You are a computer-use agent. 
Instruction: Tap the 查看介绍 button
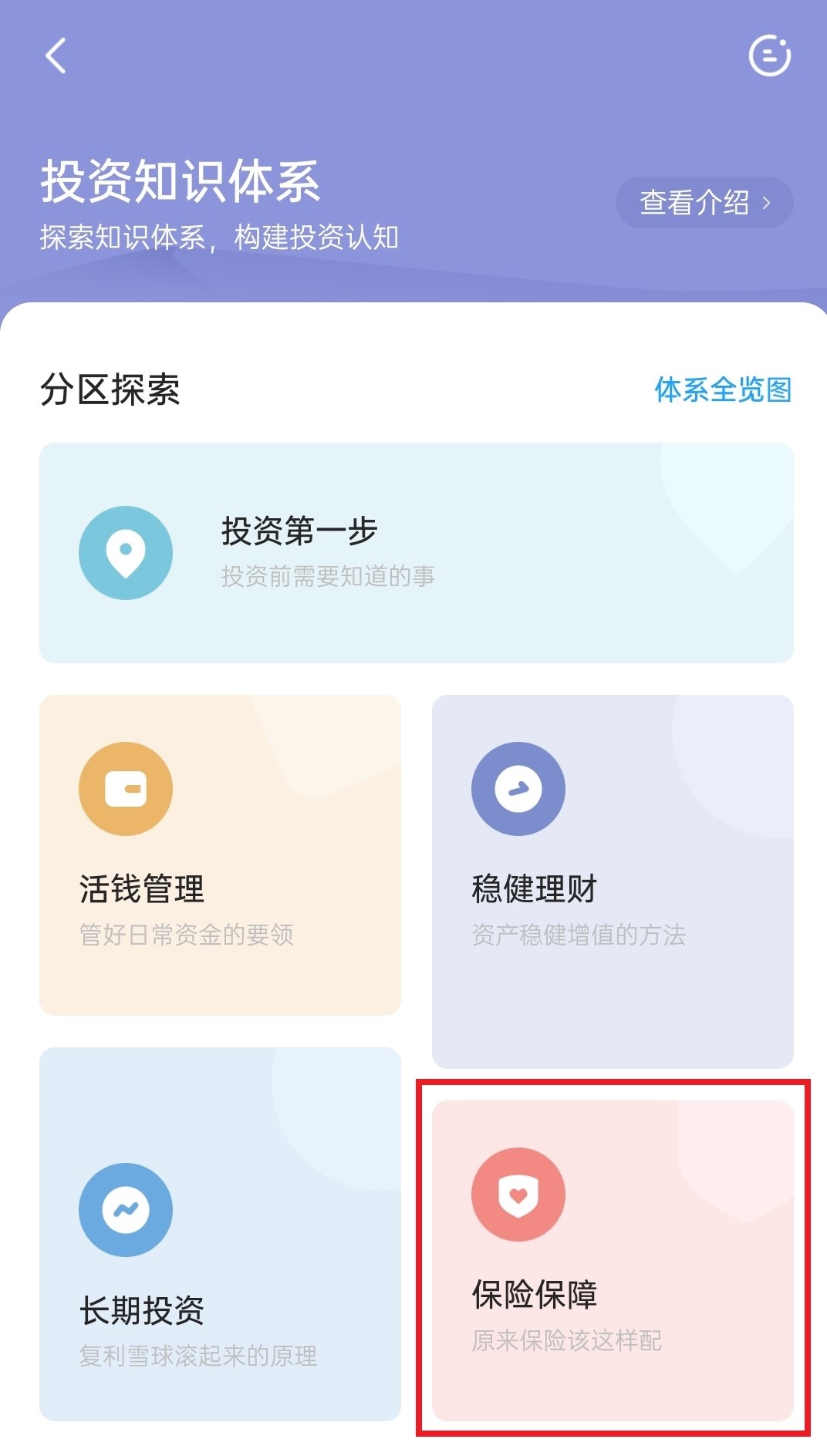pyautogui.click(x=704, y=203)
